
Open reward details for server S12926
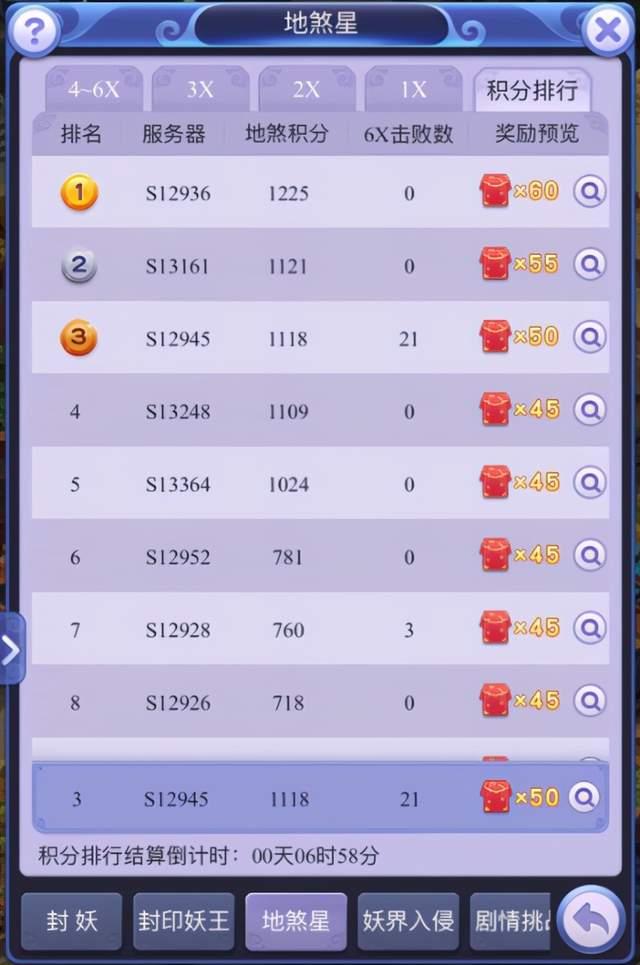590,700
